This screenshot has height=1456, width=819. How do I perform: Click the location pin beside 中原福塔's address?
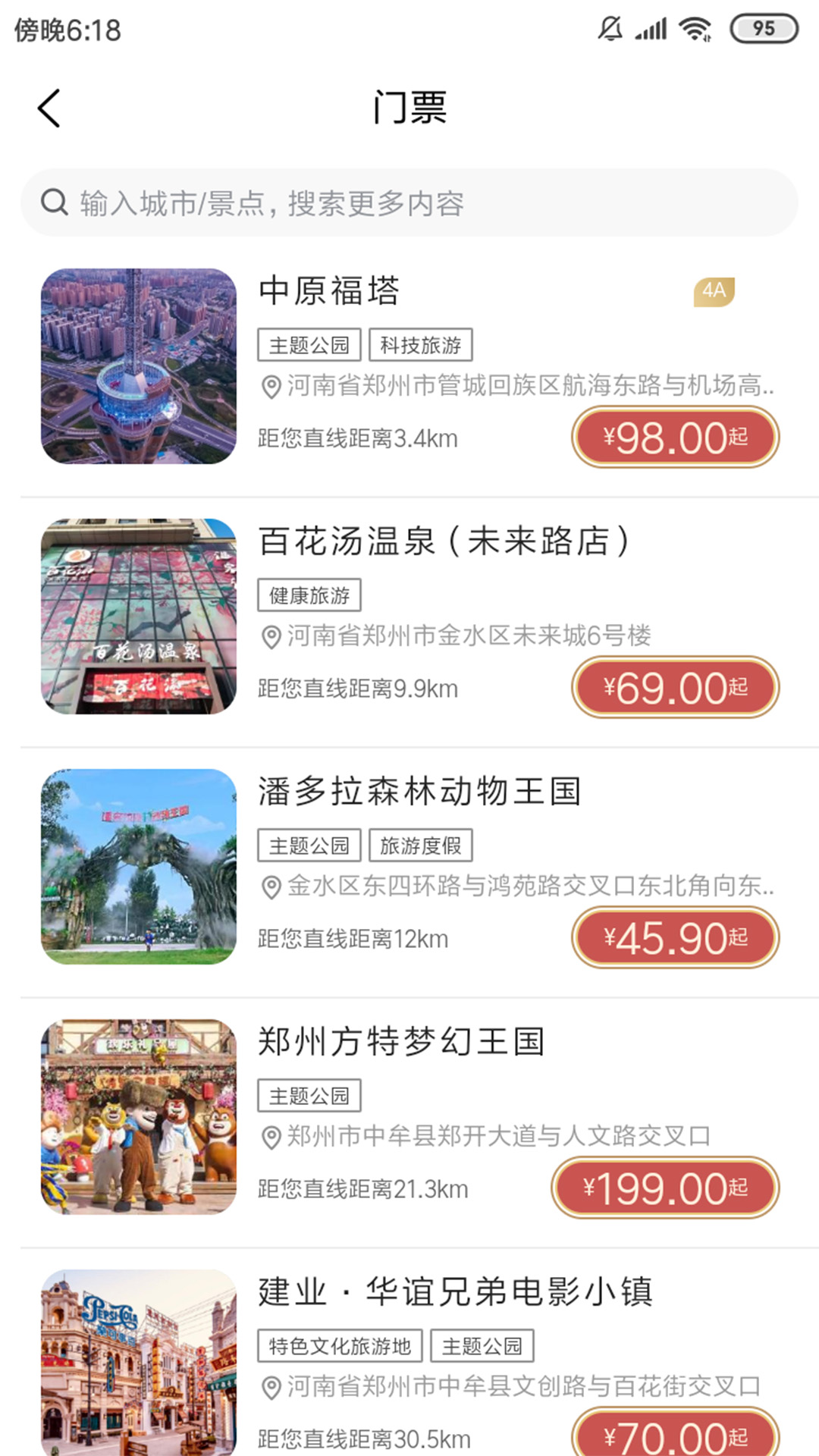tap(269, 387)
